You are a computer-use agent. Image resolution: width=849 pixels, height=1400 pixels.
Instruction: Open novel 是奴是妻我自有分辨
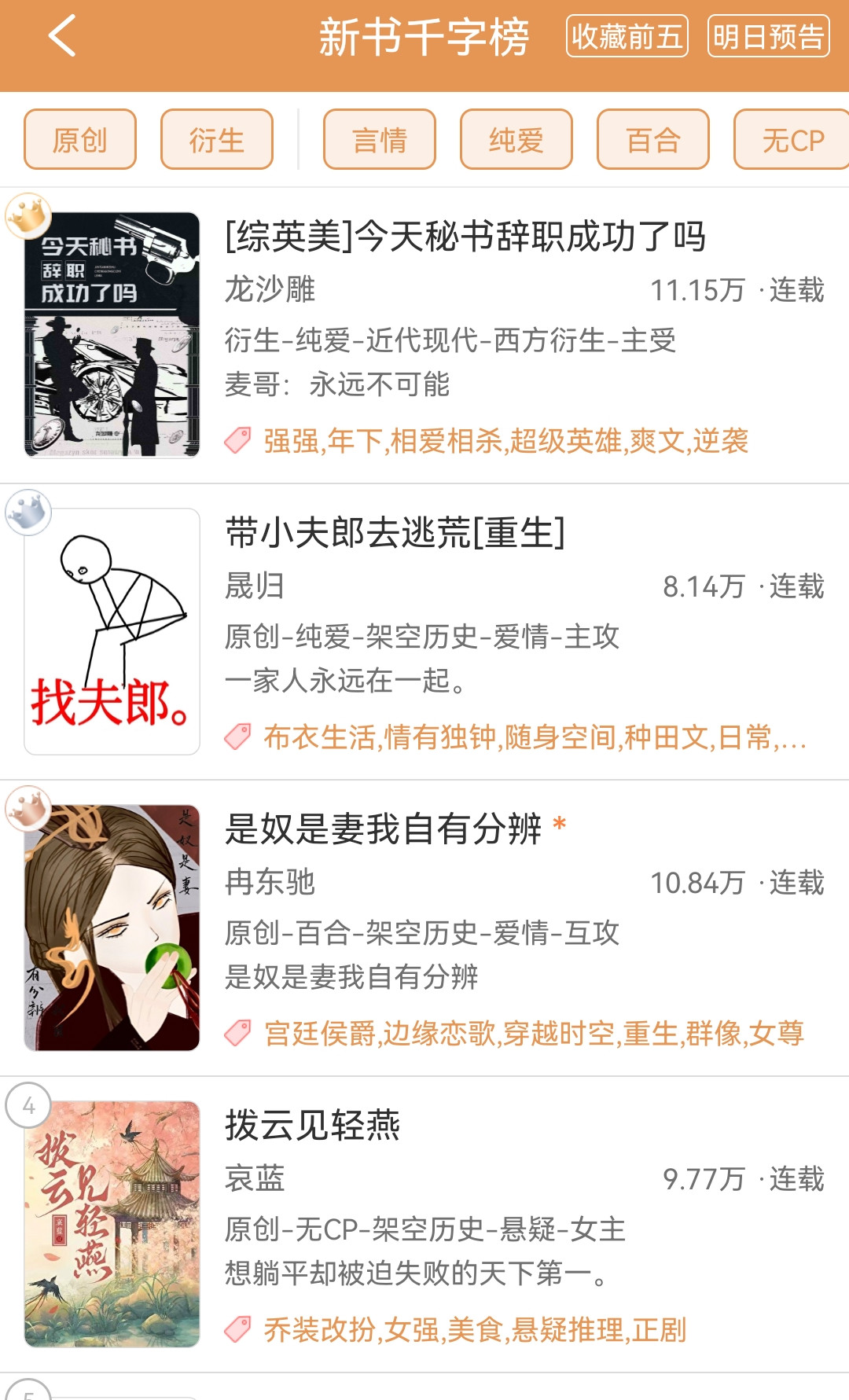point(384,829)
